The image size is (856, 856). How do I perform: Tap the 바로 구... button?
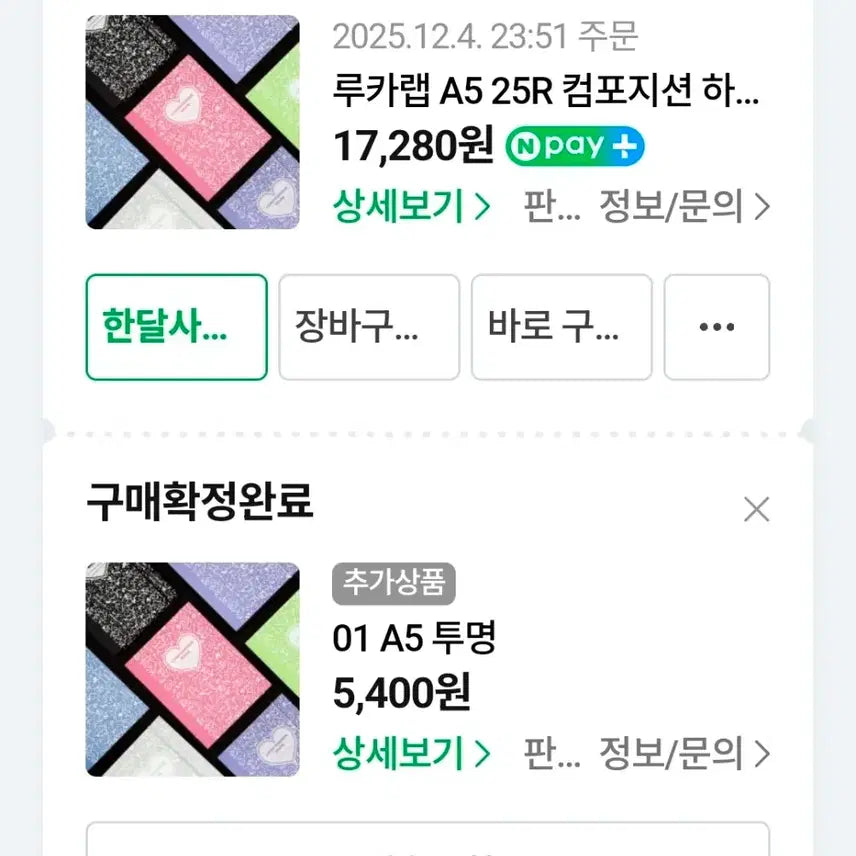(x=561, y=327)
